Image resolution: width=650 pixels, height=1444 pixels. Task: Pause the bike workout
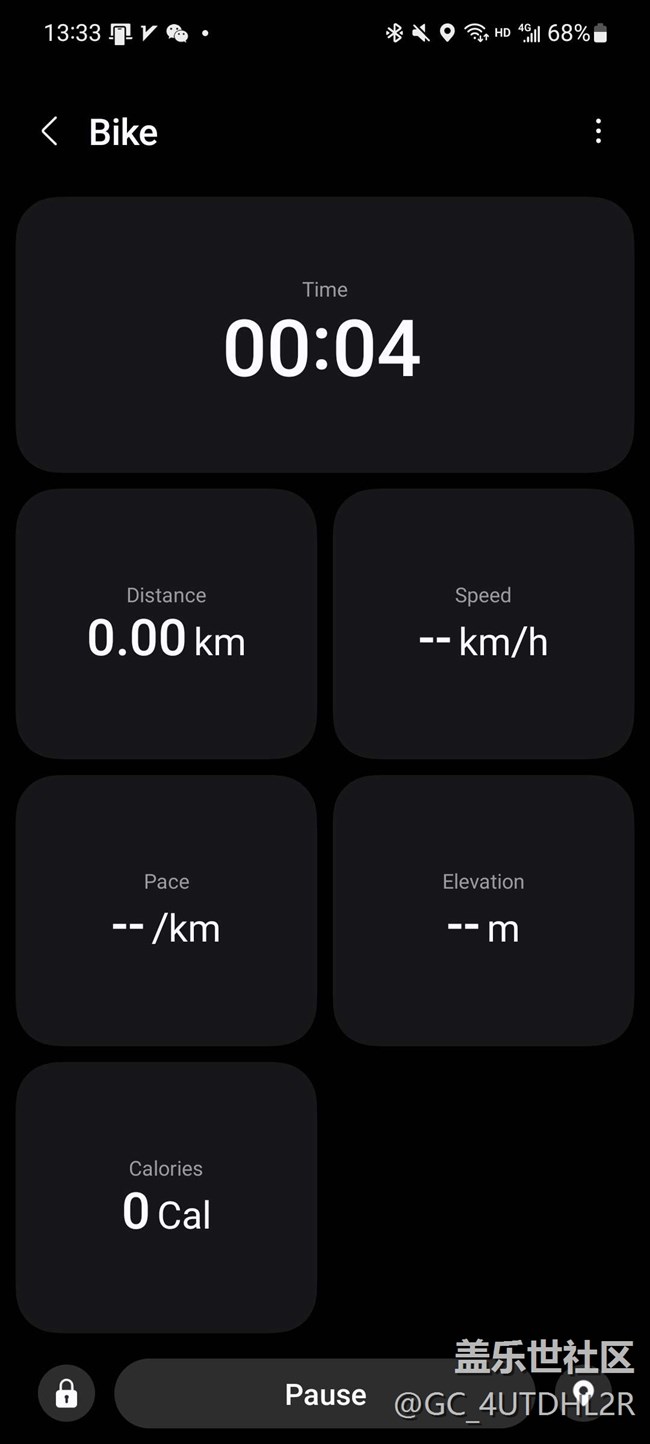tap(325, 1394)
